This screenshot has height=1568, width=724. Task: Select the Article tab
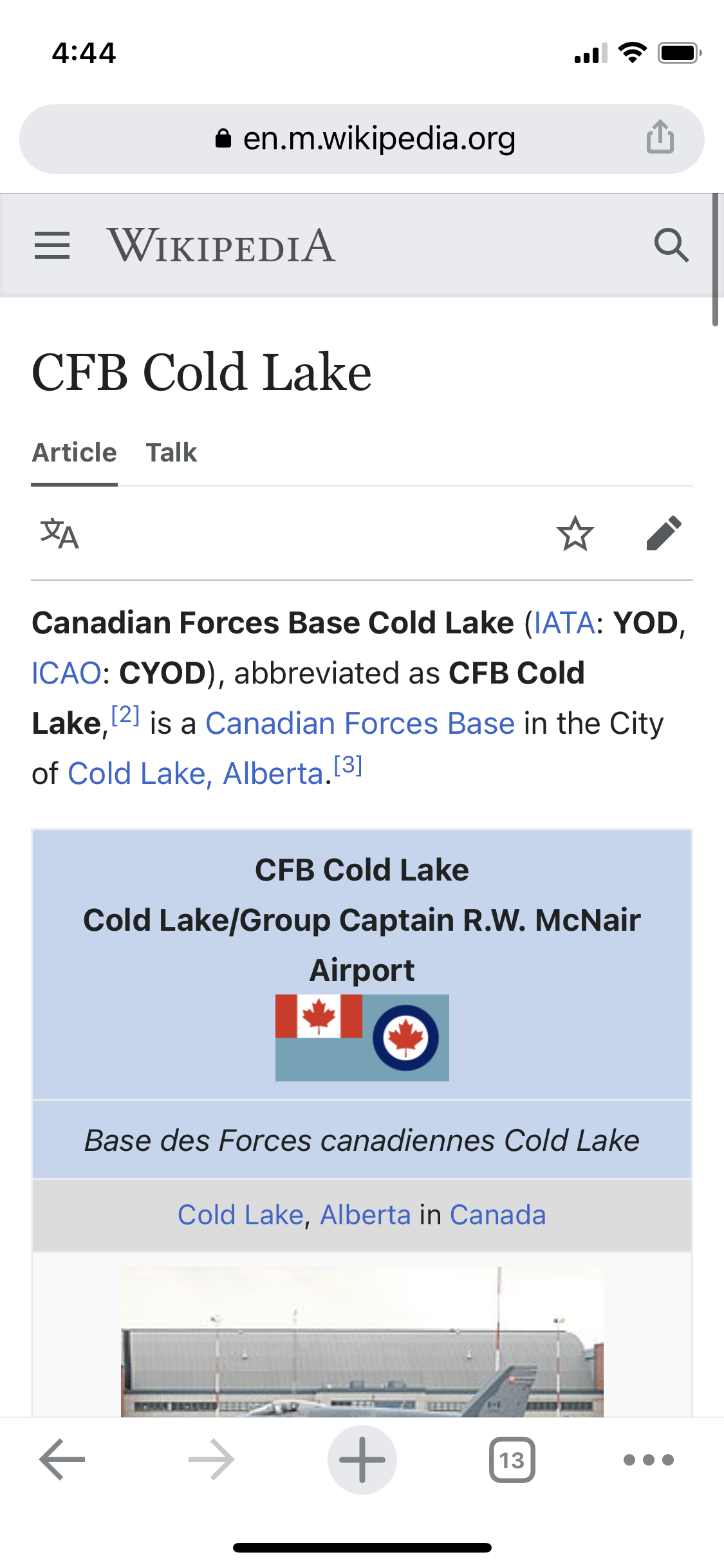tap(75, 453)
